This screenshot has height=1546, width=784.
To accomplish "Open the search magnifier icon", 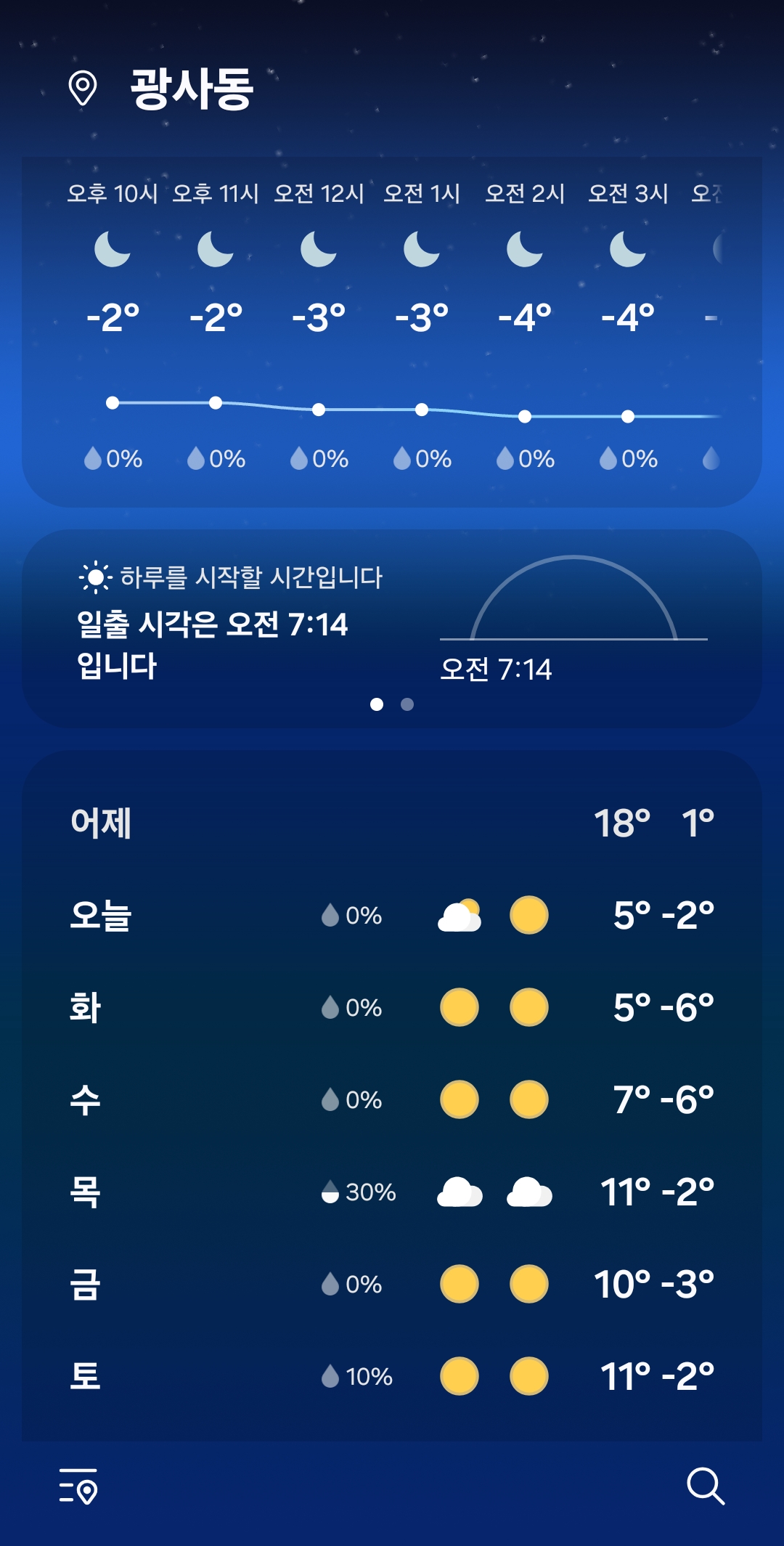I will 706,1486.
